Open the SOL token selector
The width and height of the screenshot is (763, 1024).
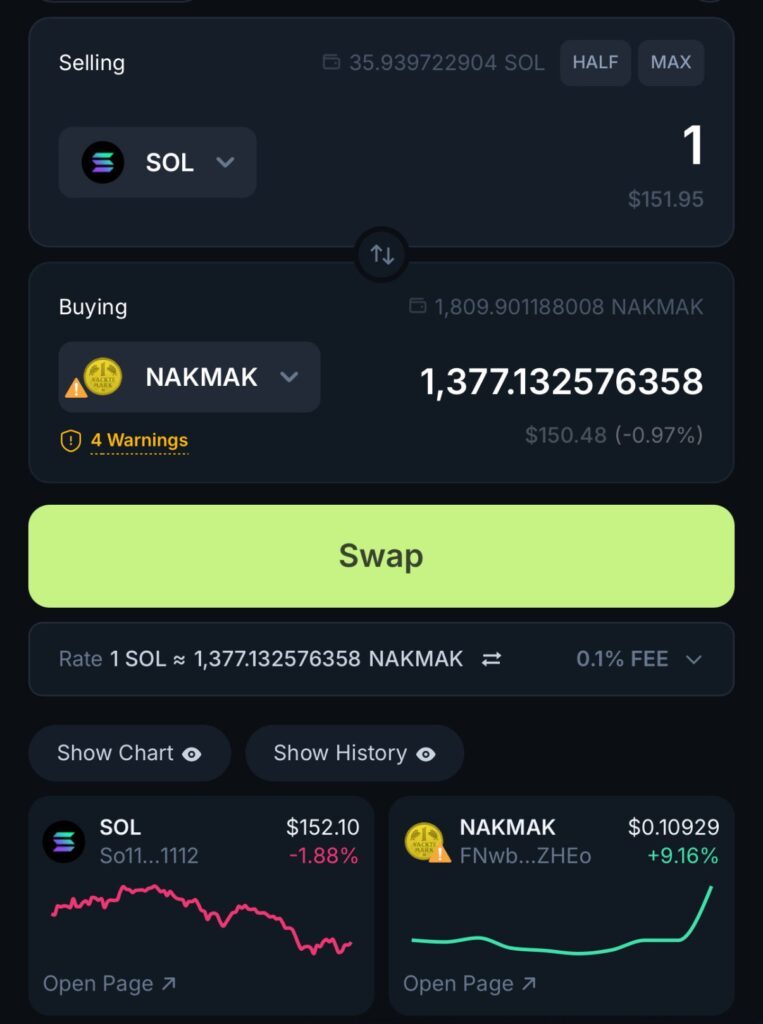[158, 162]
